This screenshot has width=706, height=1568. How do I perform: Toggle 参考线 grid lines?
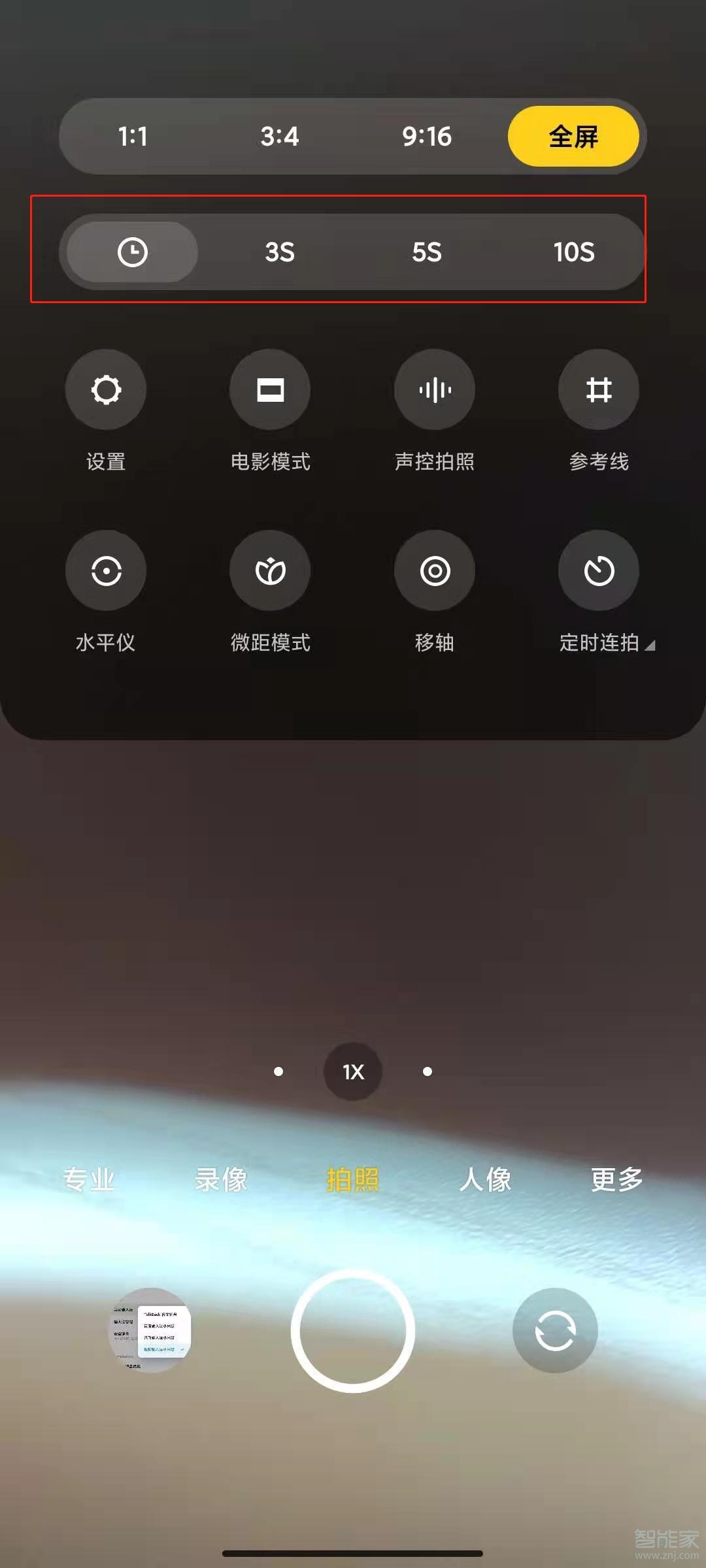[599, 390]
